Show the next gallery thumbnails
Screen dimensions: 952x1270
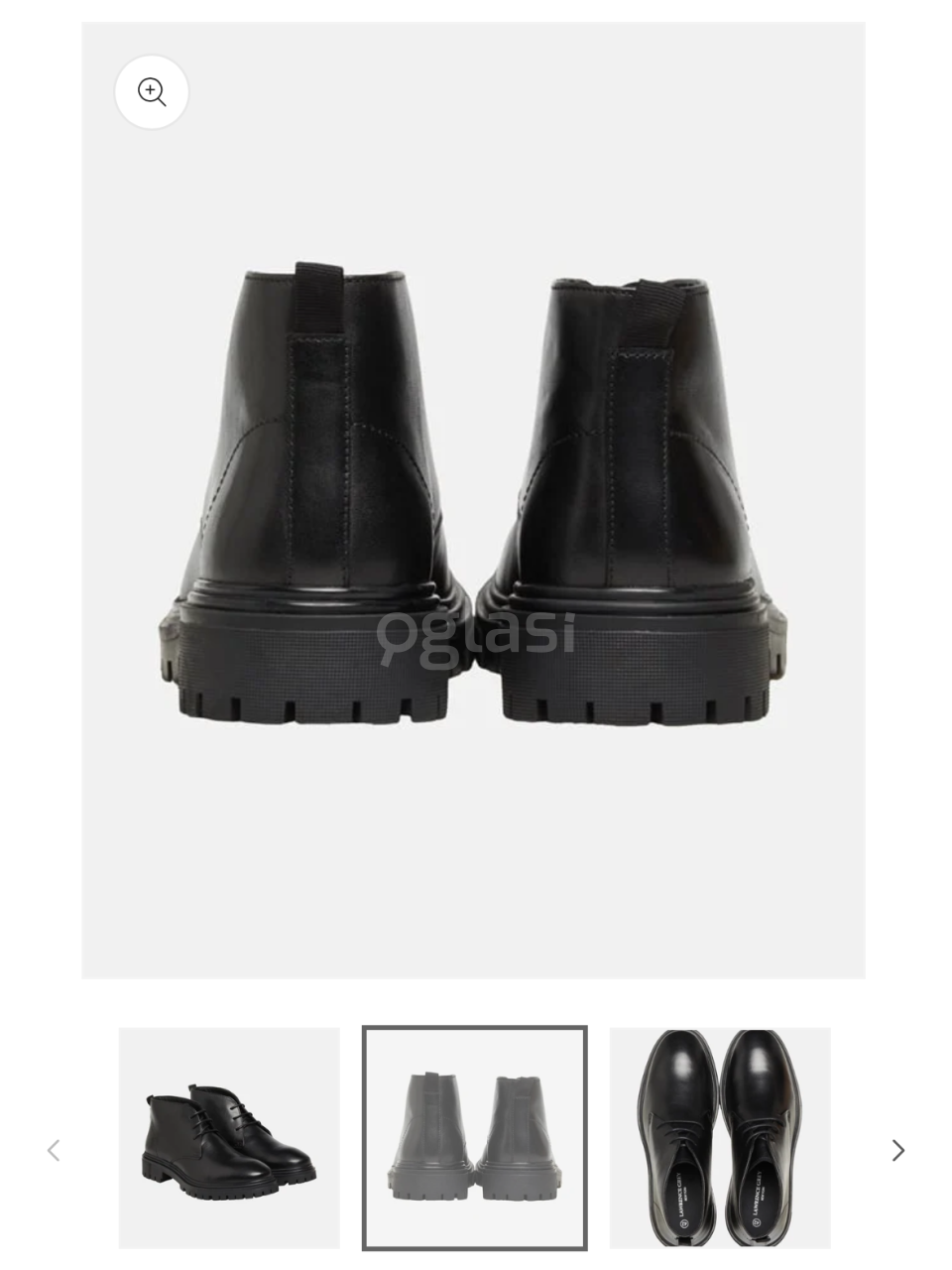coord(897,1150)
